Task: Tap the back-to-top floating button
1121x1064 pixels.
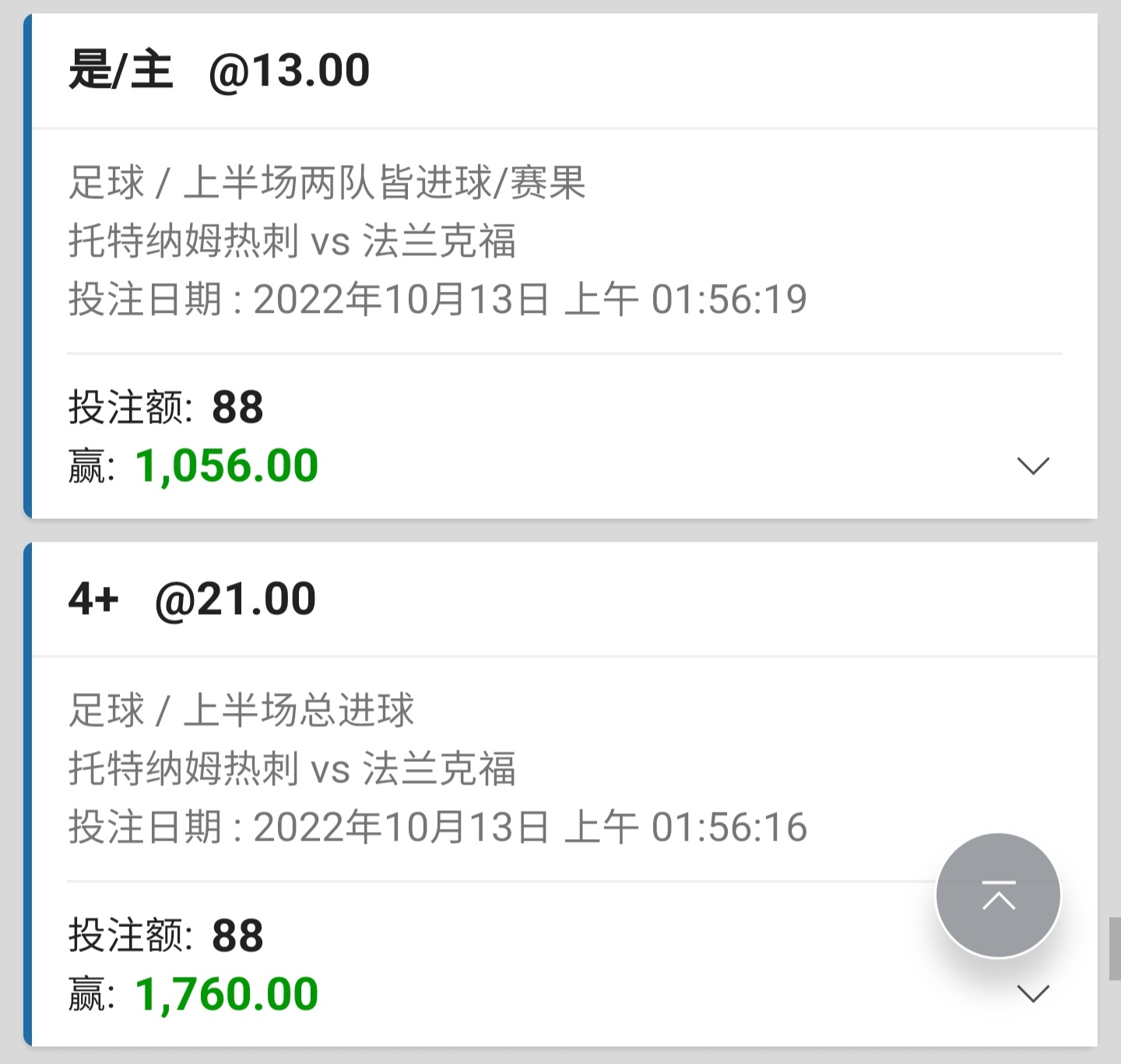Action: point(998,895)
